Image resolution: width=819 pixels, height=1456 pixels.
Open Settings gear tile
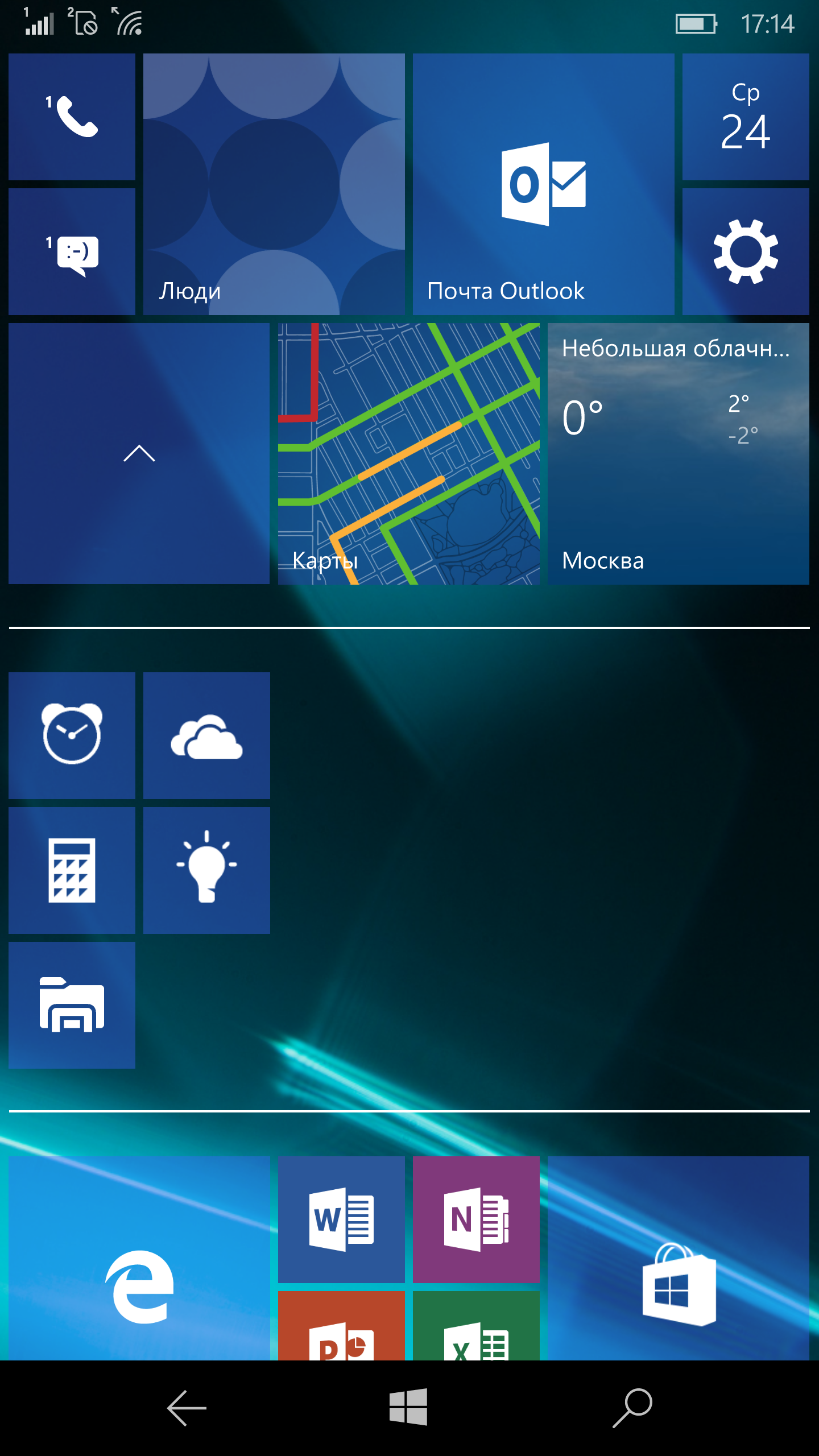tap(745, 251)
